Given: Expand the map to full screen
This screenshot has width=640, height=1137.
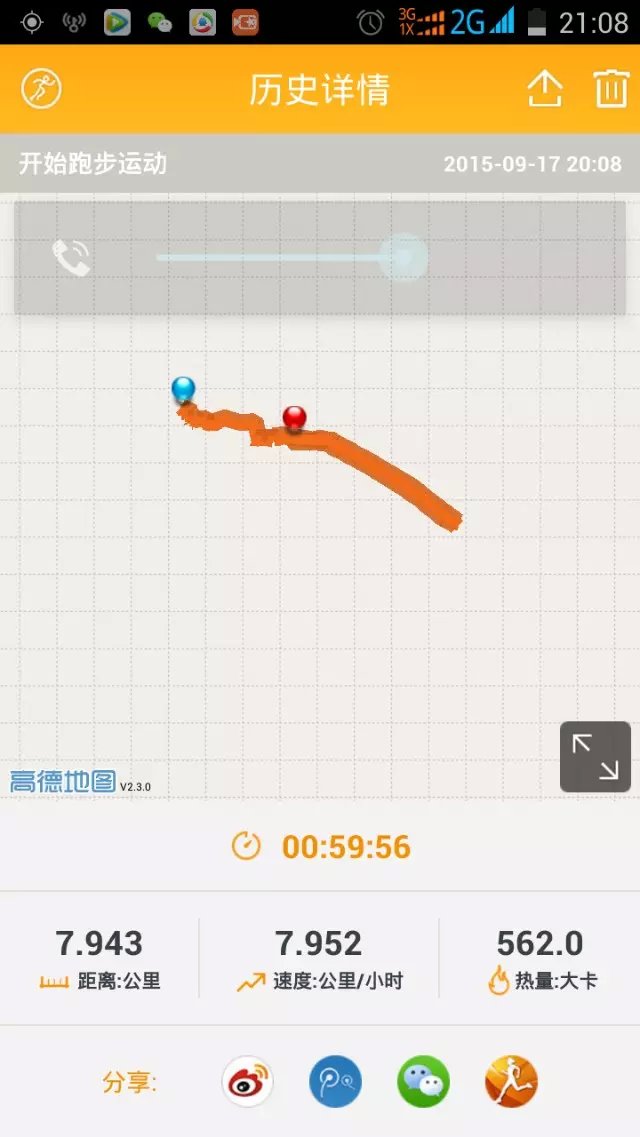Looking at the screenshot, I should click(595, 757).
